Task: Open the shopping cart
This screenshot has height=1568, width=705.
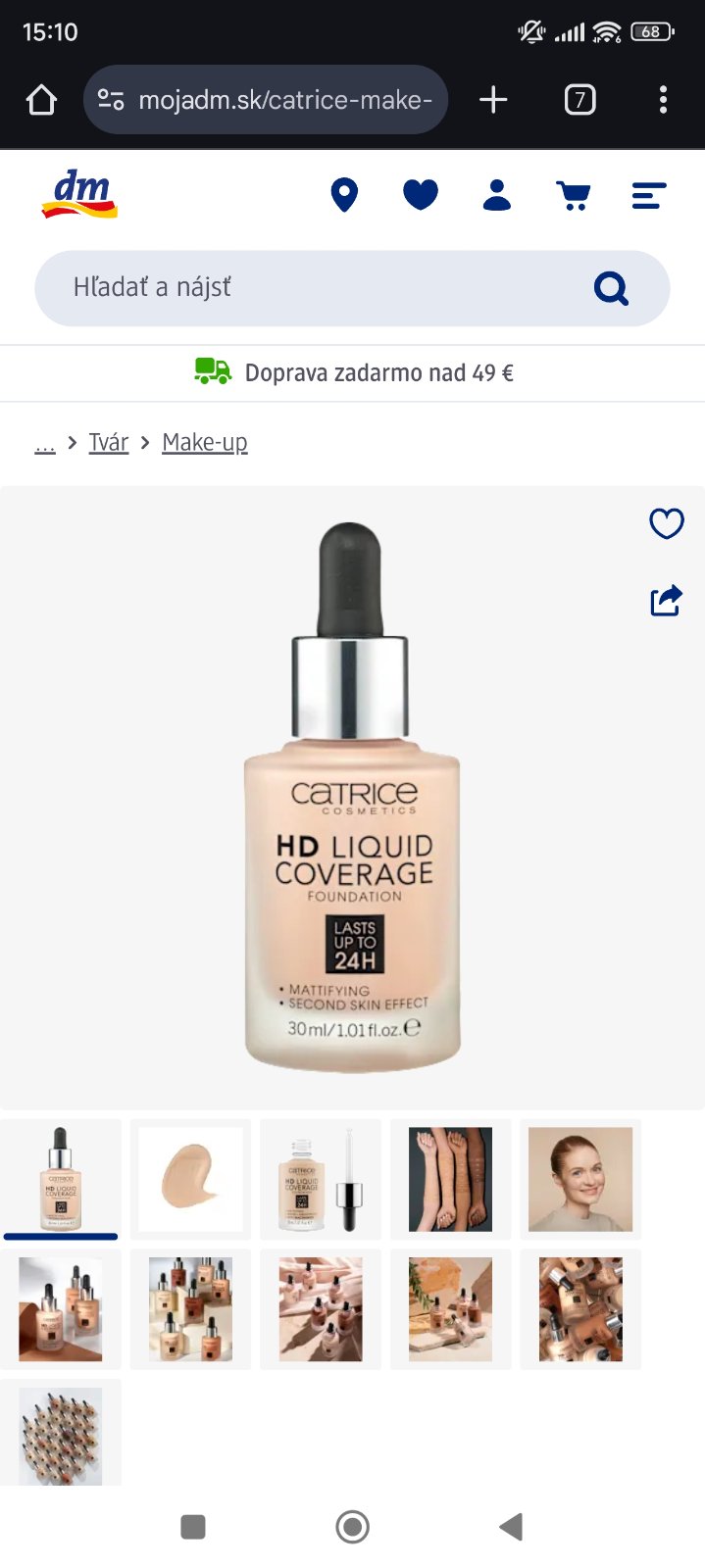Action: coord(573,195)
